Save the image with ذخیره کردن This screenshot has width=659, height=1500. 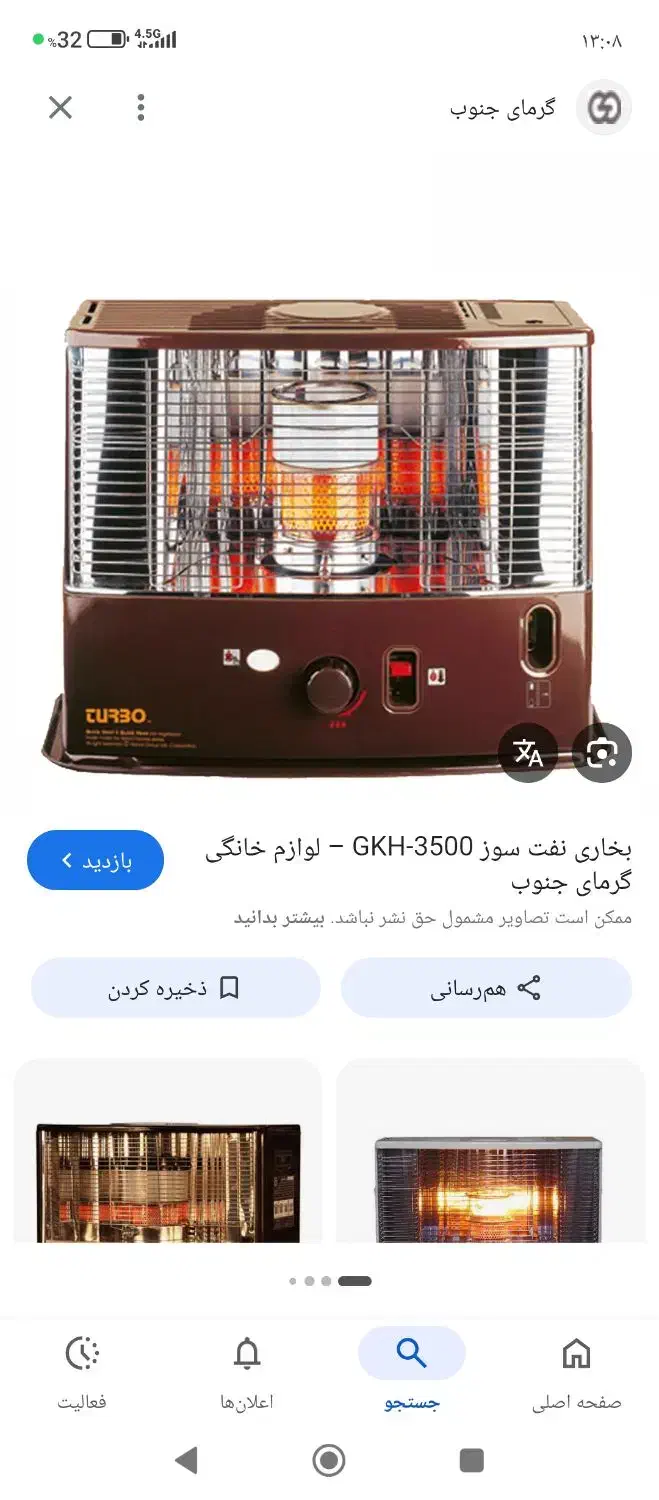point(175,988)
